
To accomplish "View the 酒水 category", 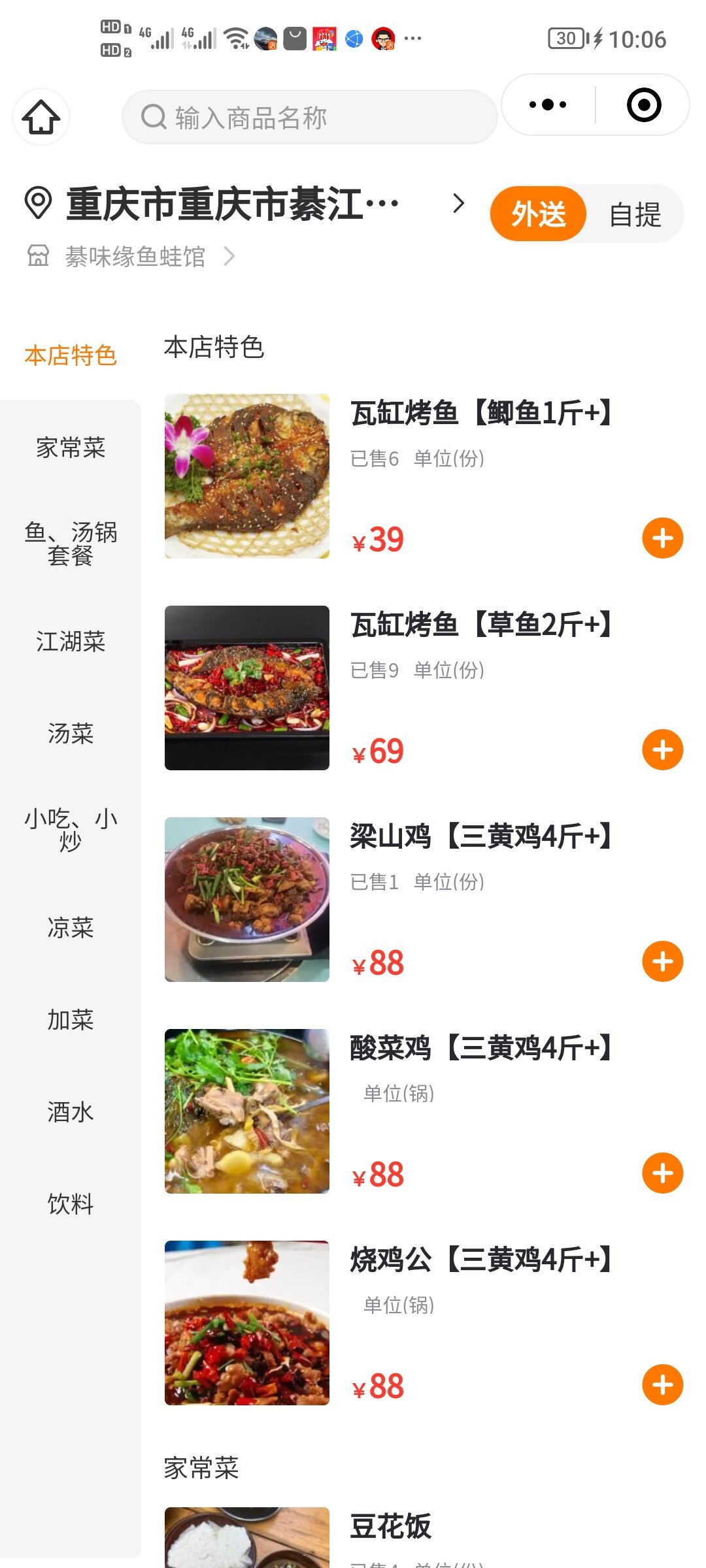I will [x=71, y=1112].
